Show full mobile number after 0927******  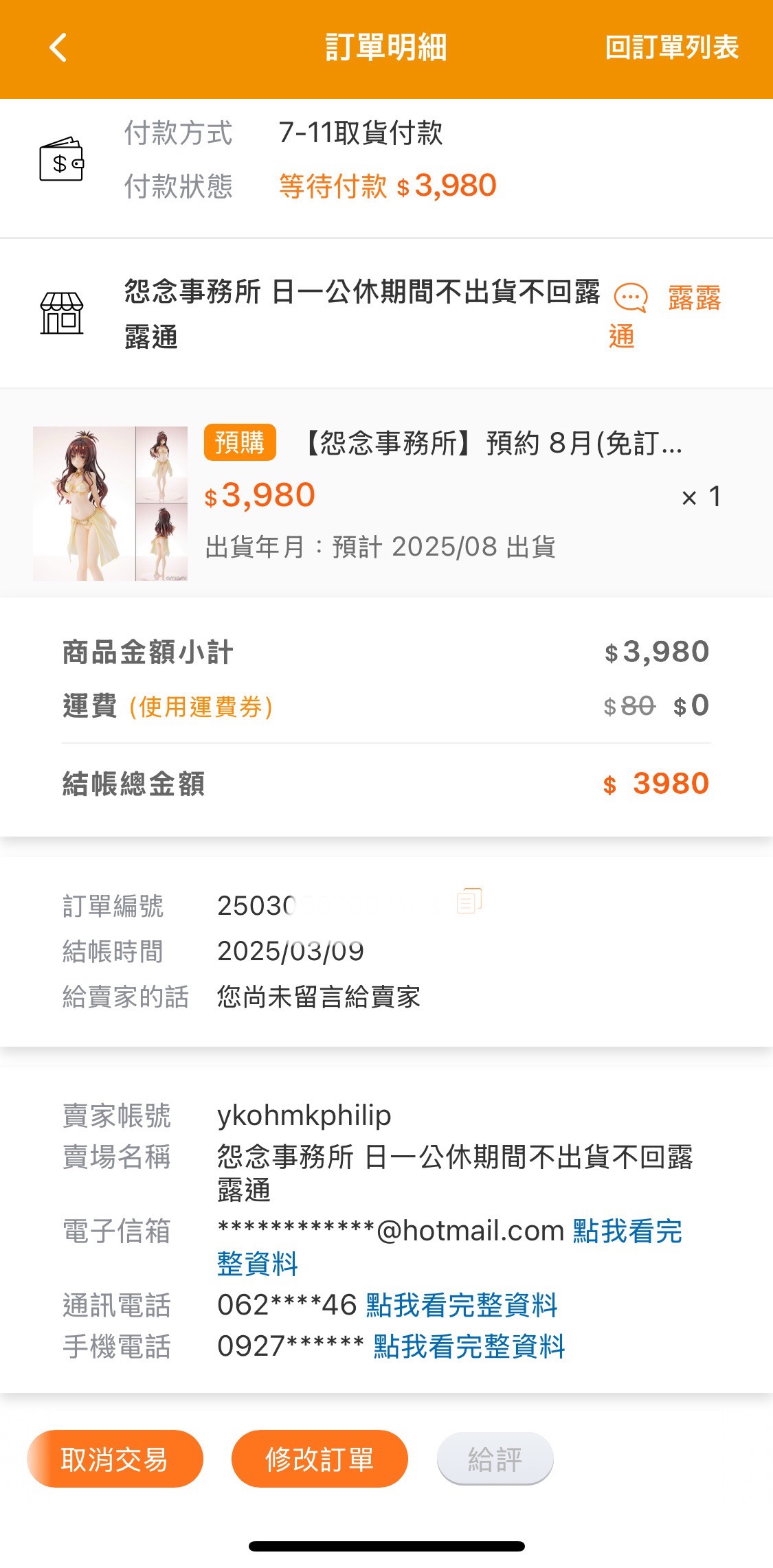[469, 1346]
